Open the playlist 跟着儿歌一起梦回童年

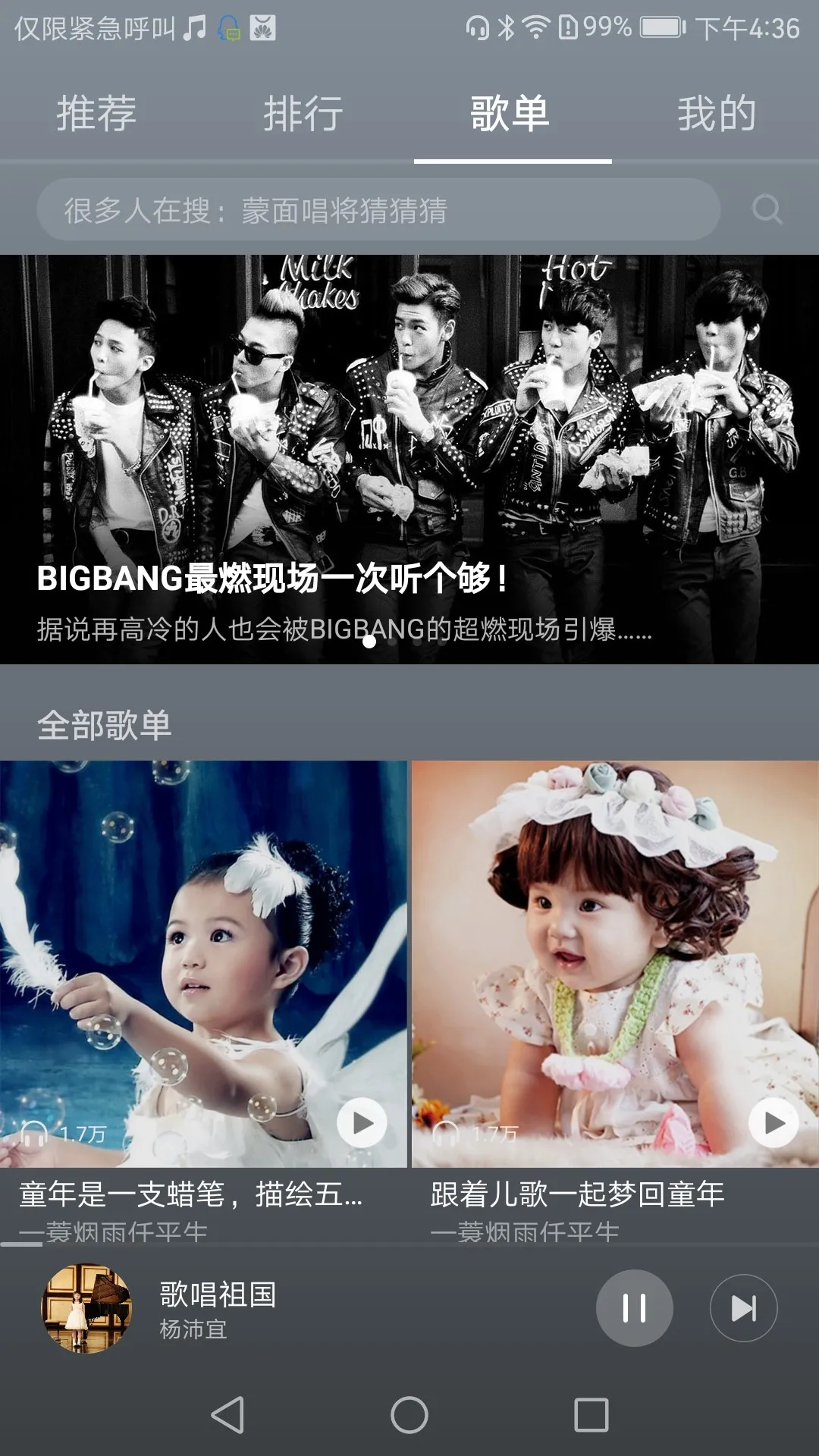[615, 963]
